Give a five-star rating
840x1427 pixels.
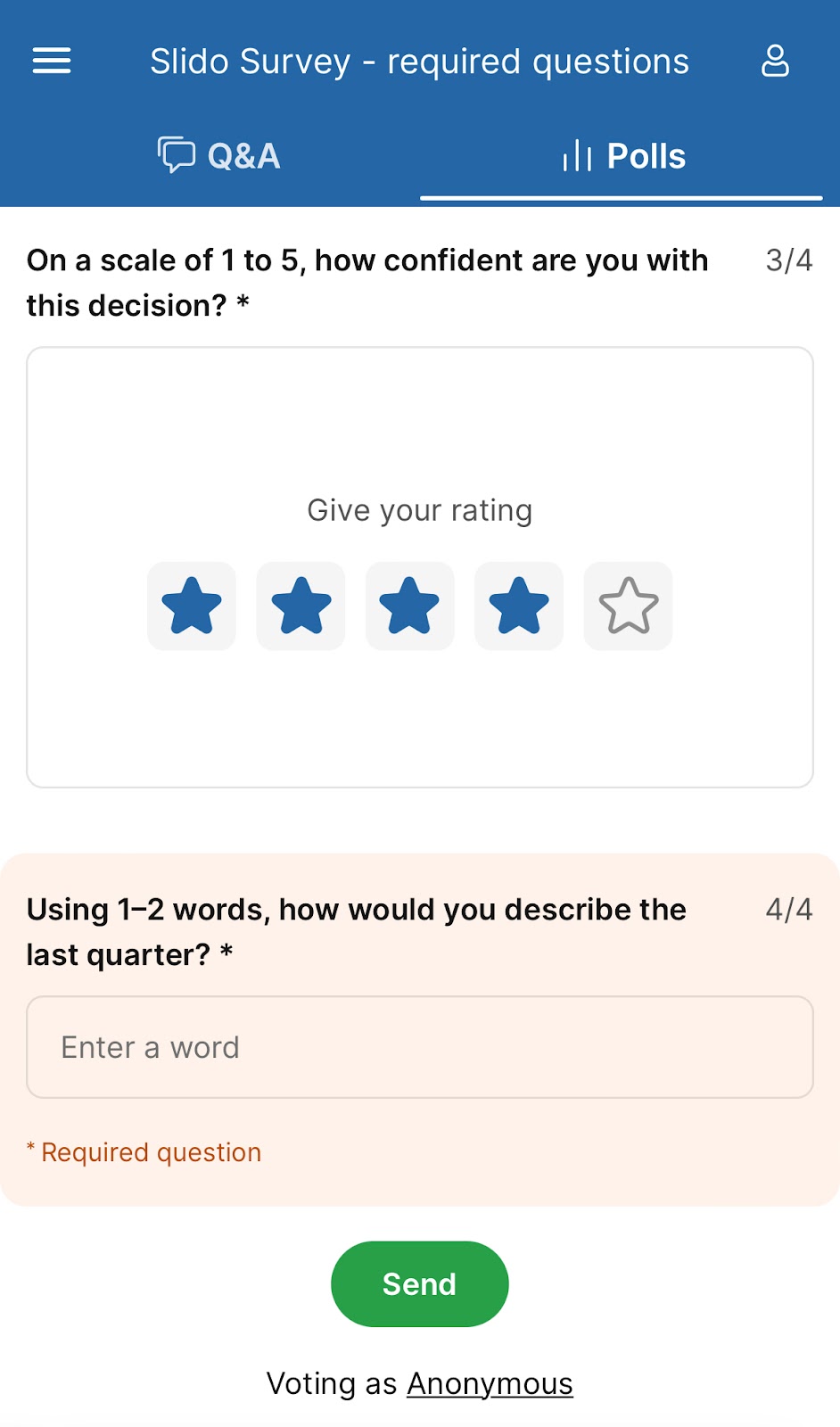point(628,606)
